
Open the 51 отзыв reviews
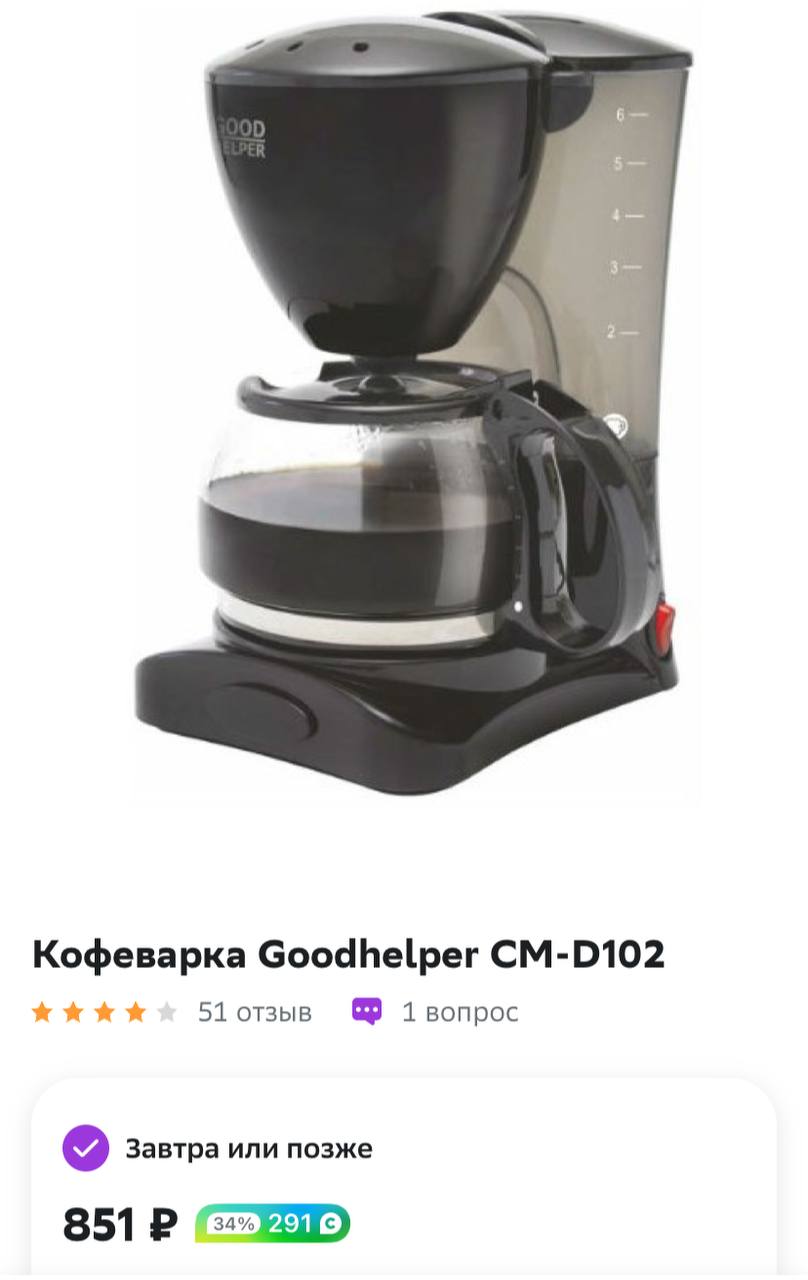(x=254, y=1012)
